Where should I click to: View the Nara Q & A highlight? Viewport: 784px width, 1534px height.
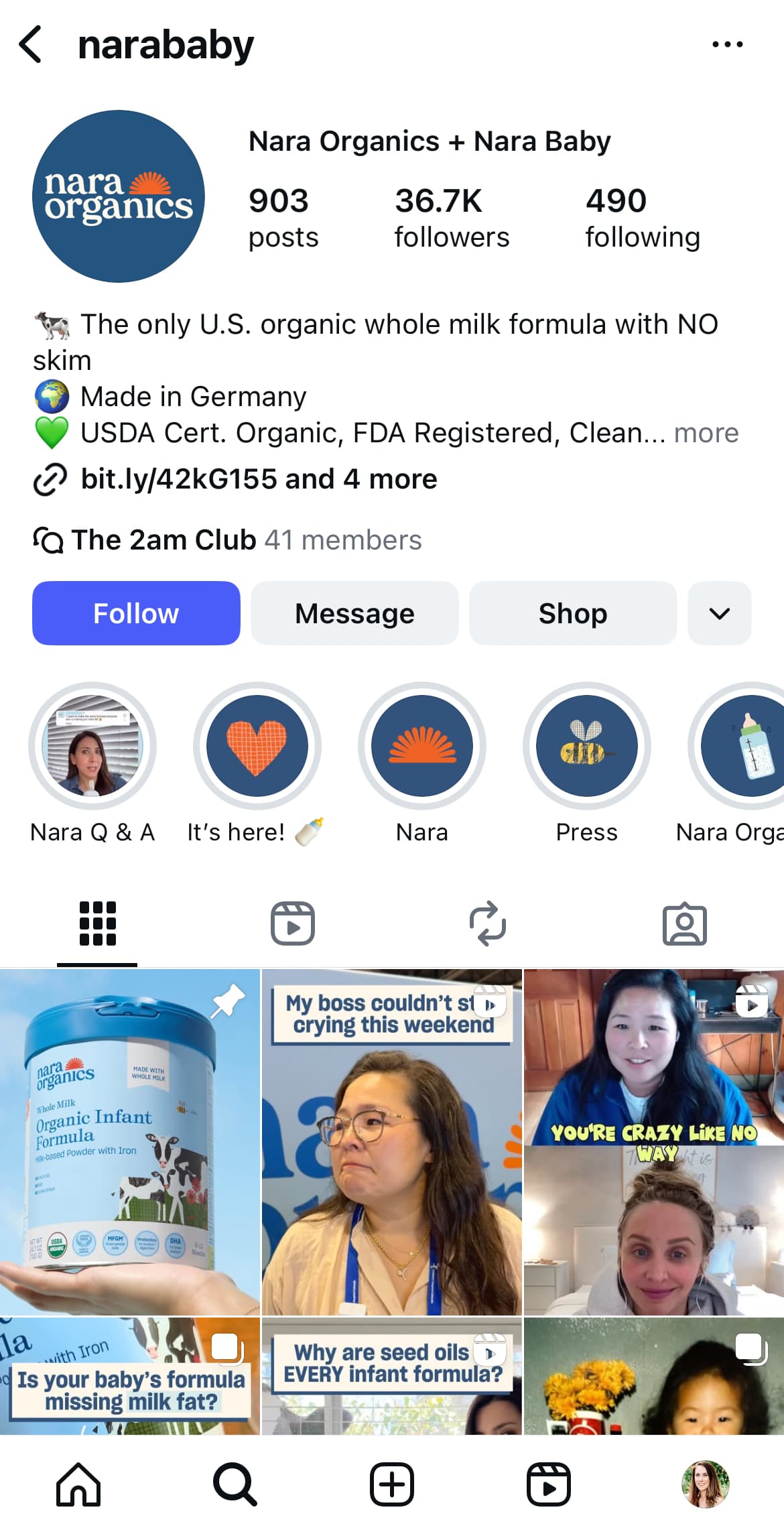(92, 746)
